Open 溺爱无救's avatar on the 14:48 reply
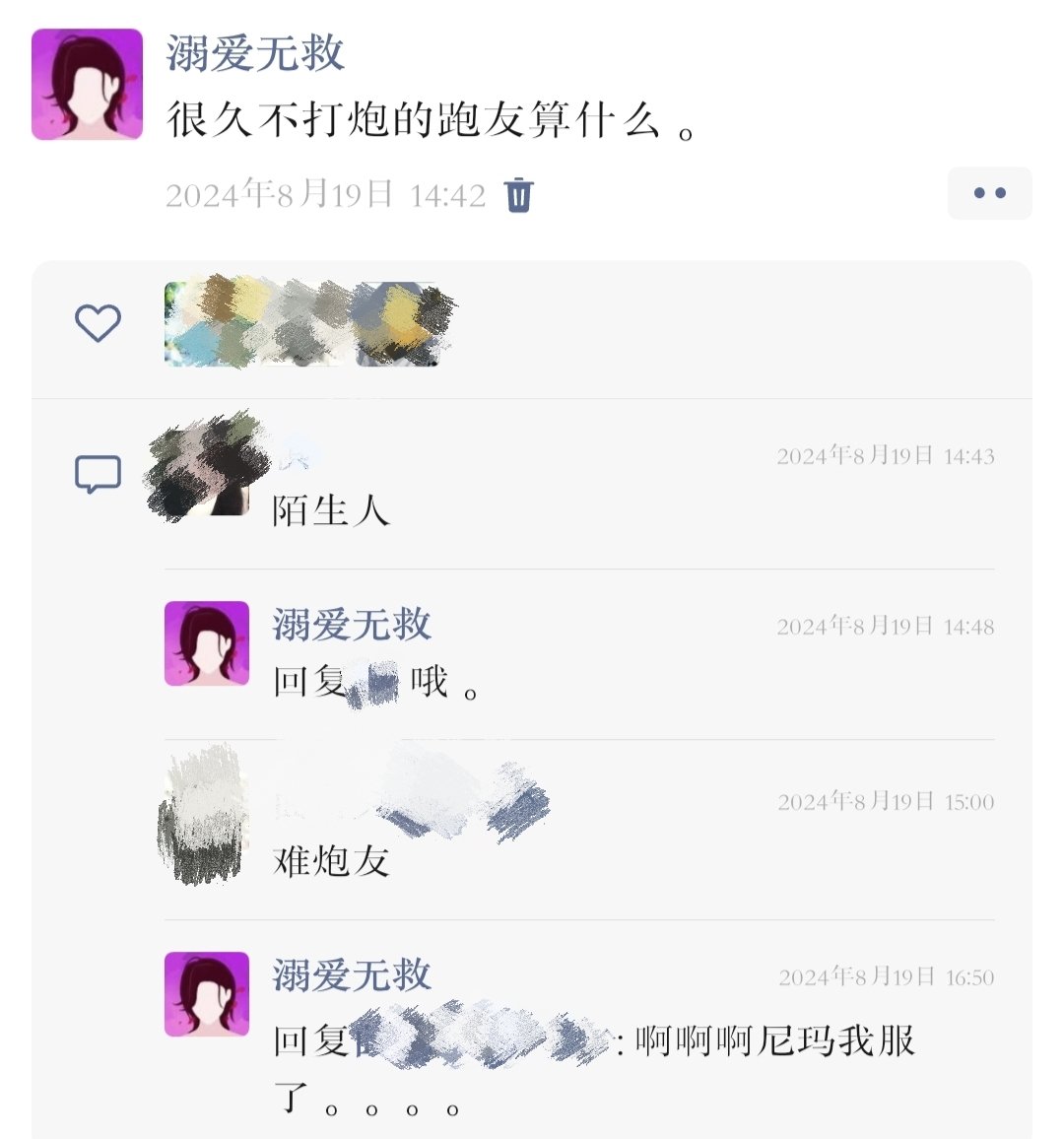 pyautogui.click(x=207, y=643)
